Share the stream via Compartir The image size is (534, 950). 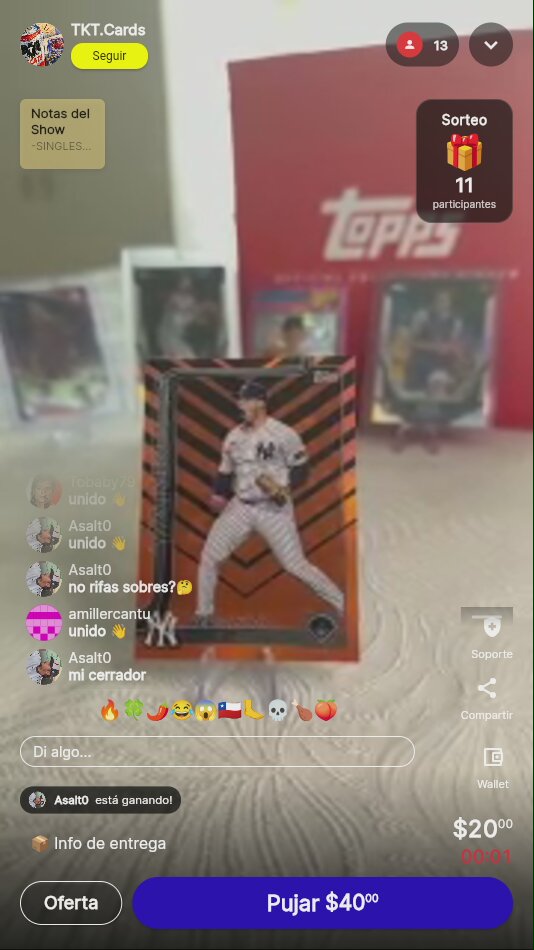coord(487,699)
